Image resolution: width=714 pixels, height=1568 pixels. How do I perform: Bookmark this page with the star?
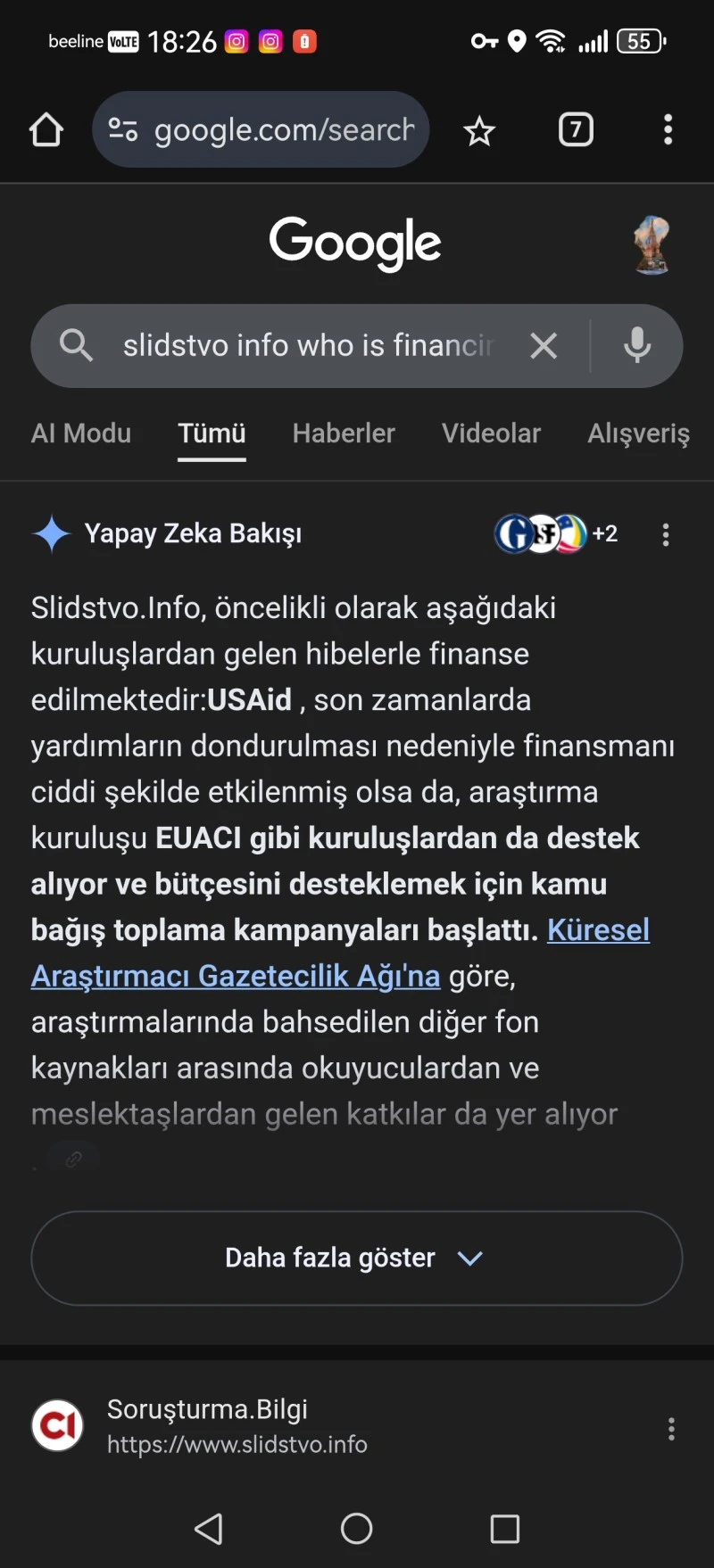coord(479,131)
